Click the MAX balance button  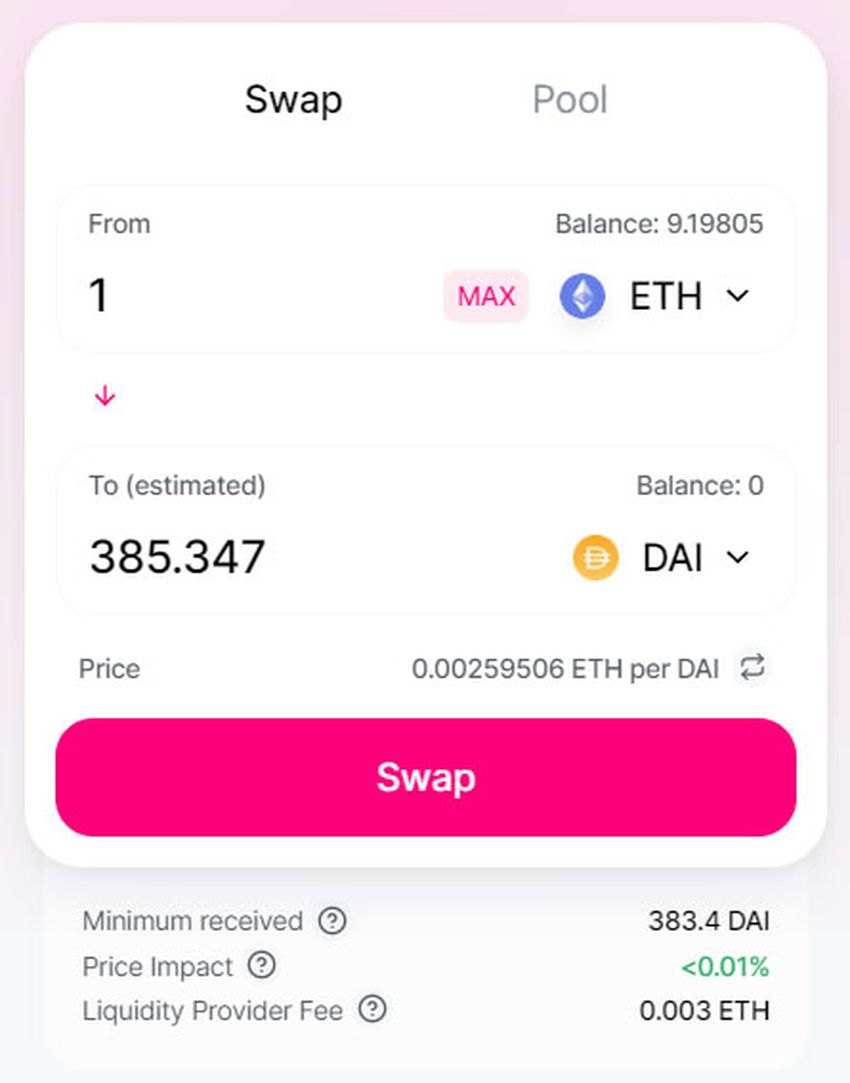pos(486,296)
